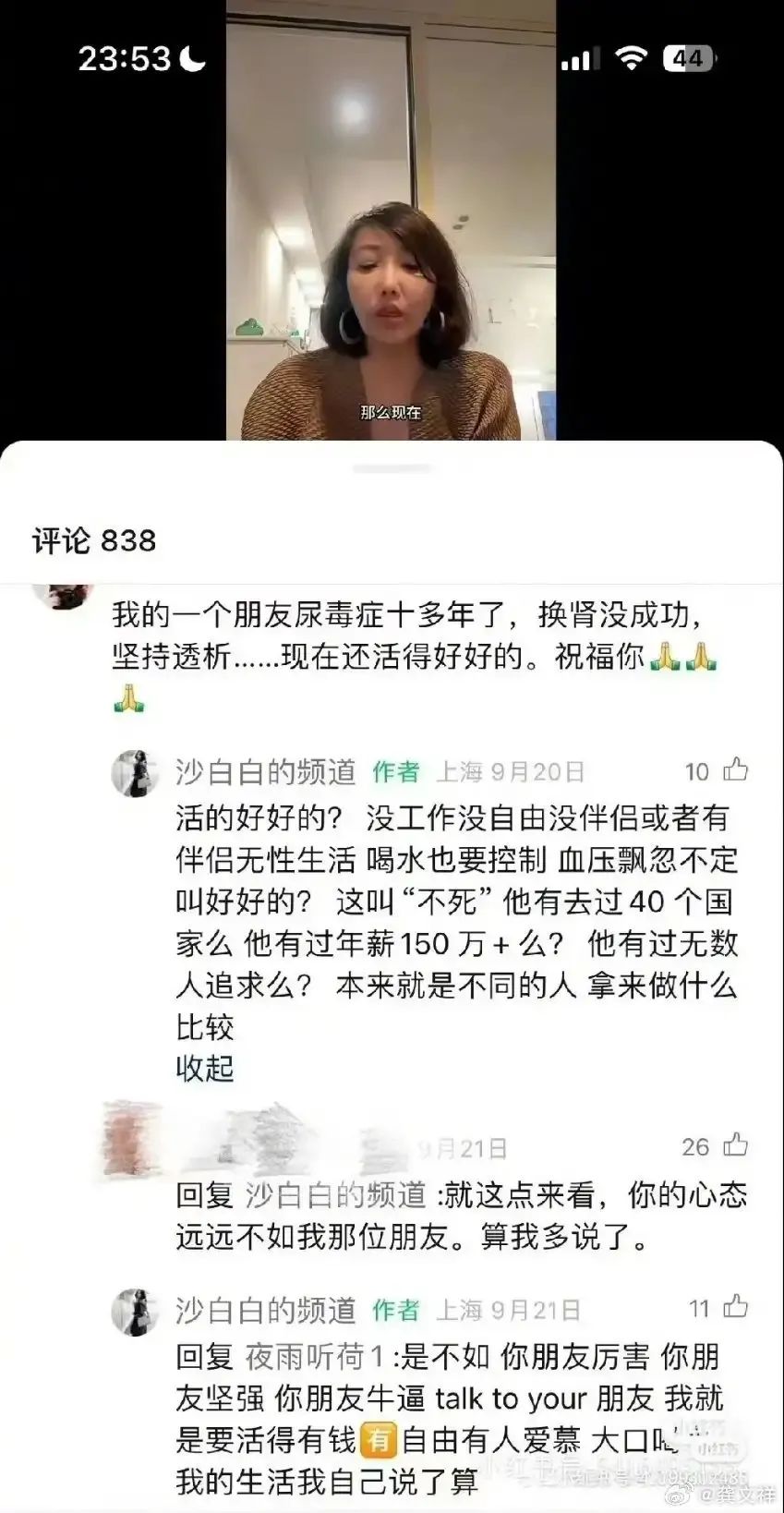Image resolution: width=784 pixels, height=1513 pixels.
Task: Tap 沙白白的频道's avatar on the first reply
Action: (137, 770)
